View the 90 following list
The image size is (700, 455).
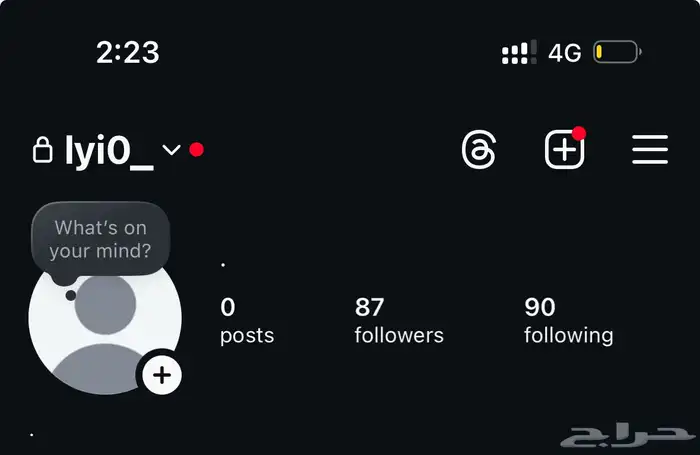point(568,321)
